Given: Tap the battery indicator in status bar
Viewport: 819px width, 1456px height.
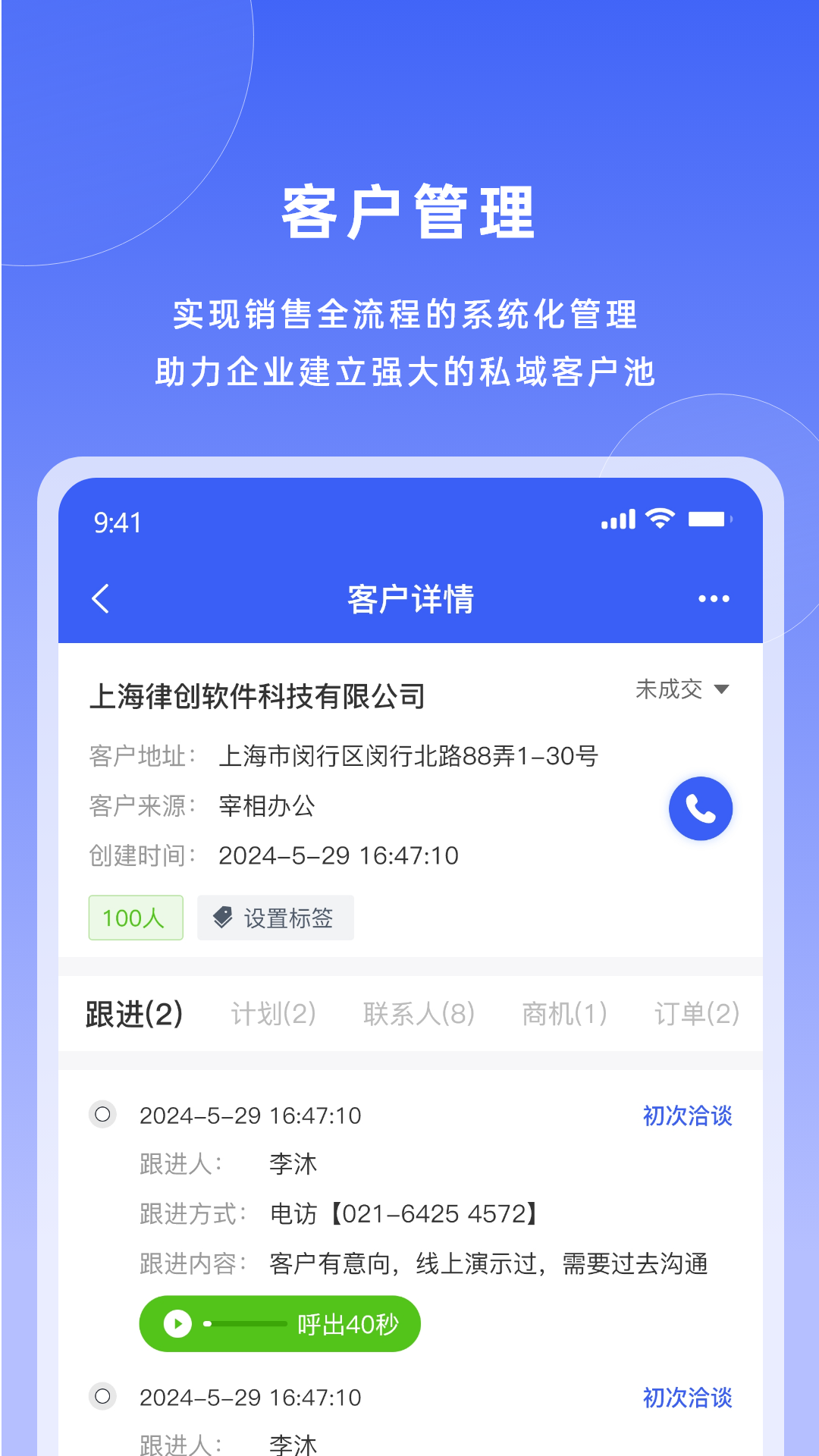Looking at the screenshot, I should pyautogui.click(x=708, y=519).
